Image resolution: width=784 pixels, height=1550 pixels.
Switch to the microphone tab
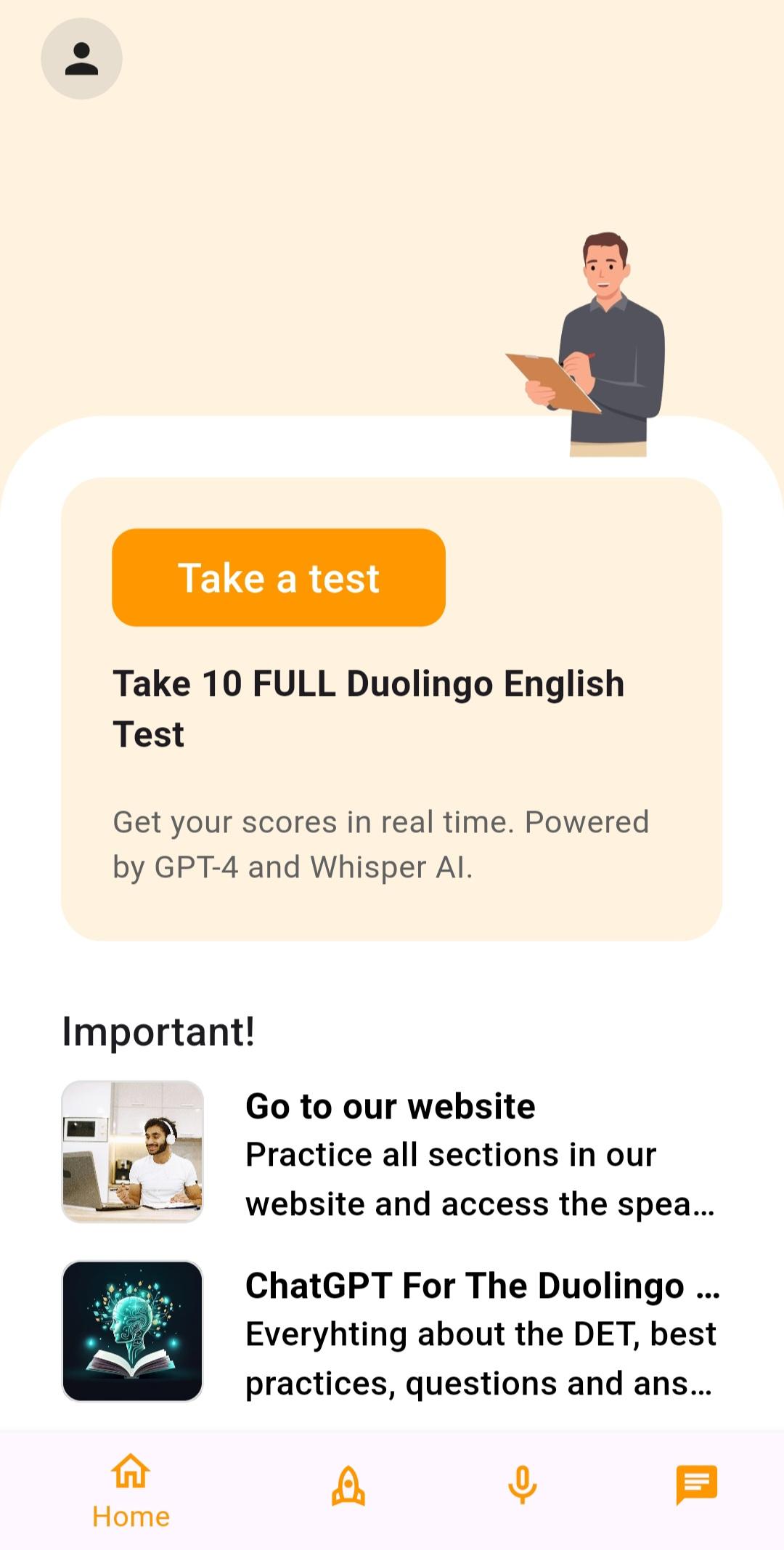523,1485
